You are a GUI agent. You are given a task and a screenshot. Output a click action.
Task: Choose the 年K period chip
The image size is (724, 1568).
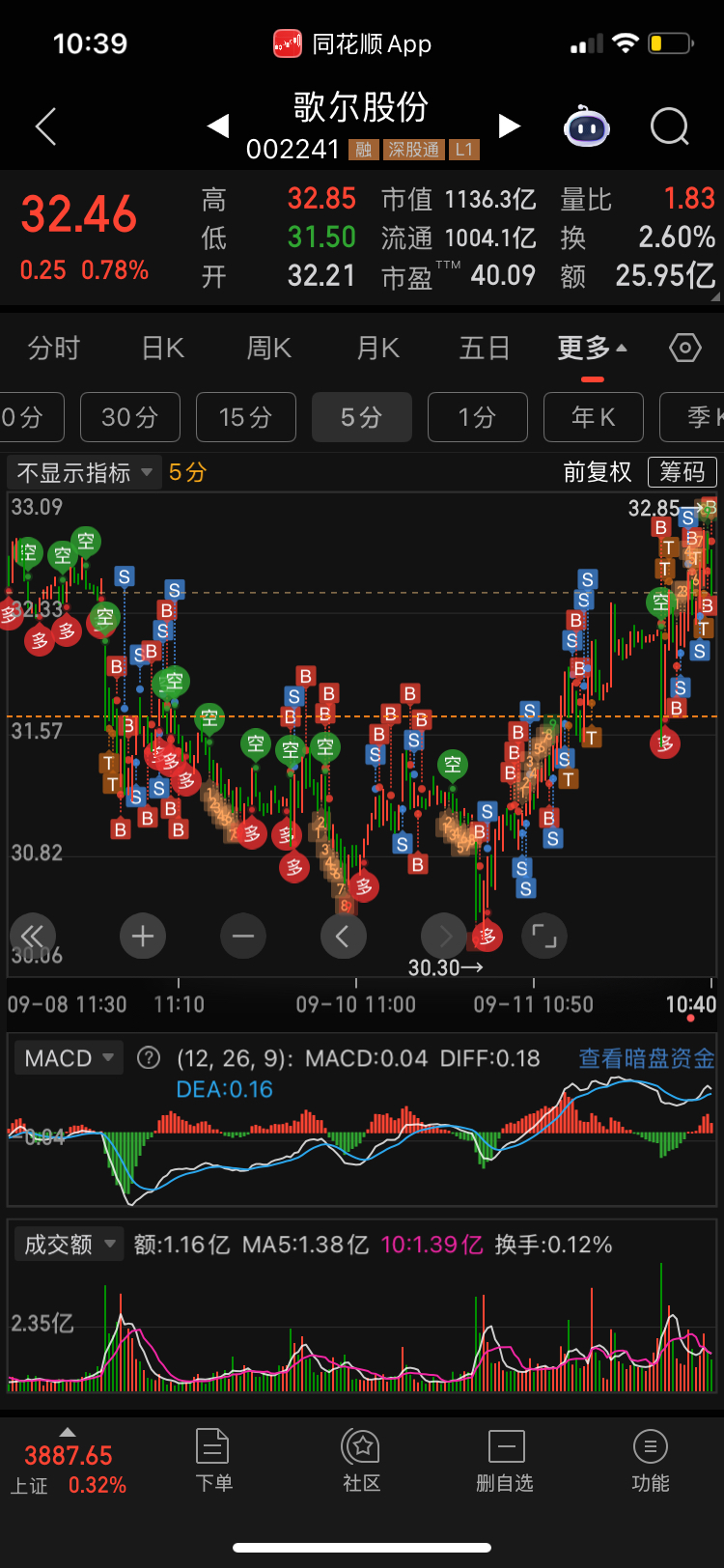tap(594, 417)
